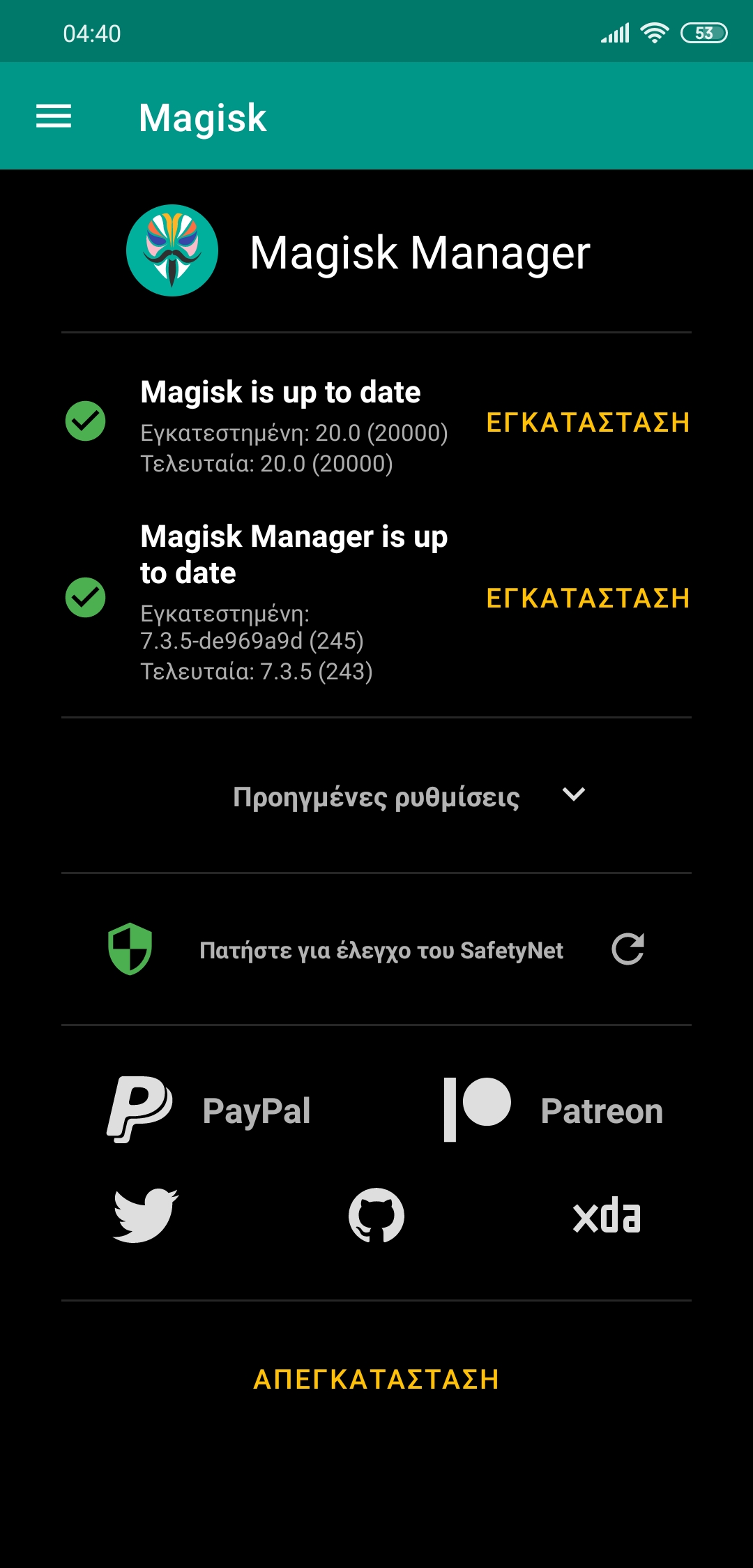Image resolution: width=753 pixels, height=1568 pixels.
Task: Tap the ΑΠΕΓΚΑΤΑΣΤΑΣΗ uninstall button
Action: [376, 1380]
